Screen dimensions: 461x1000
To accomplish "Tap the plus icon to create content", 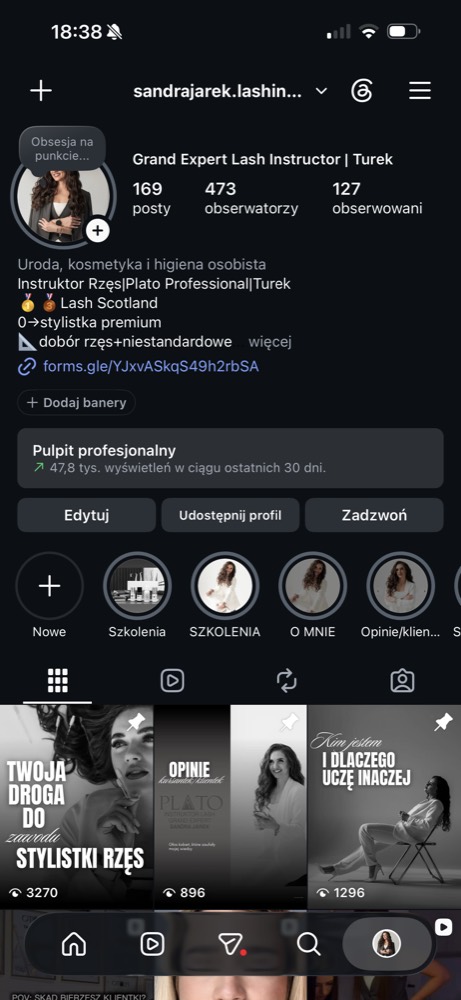I will tap(41, 91).
